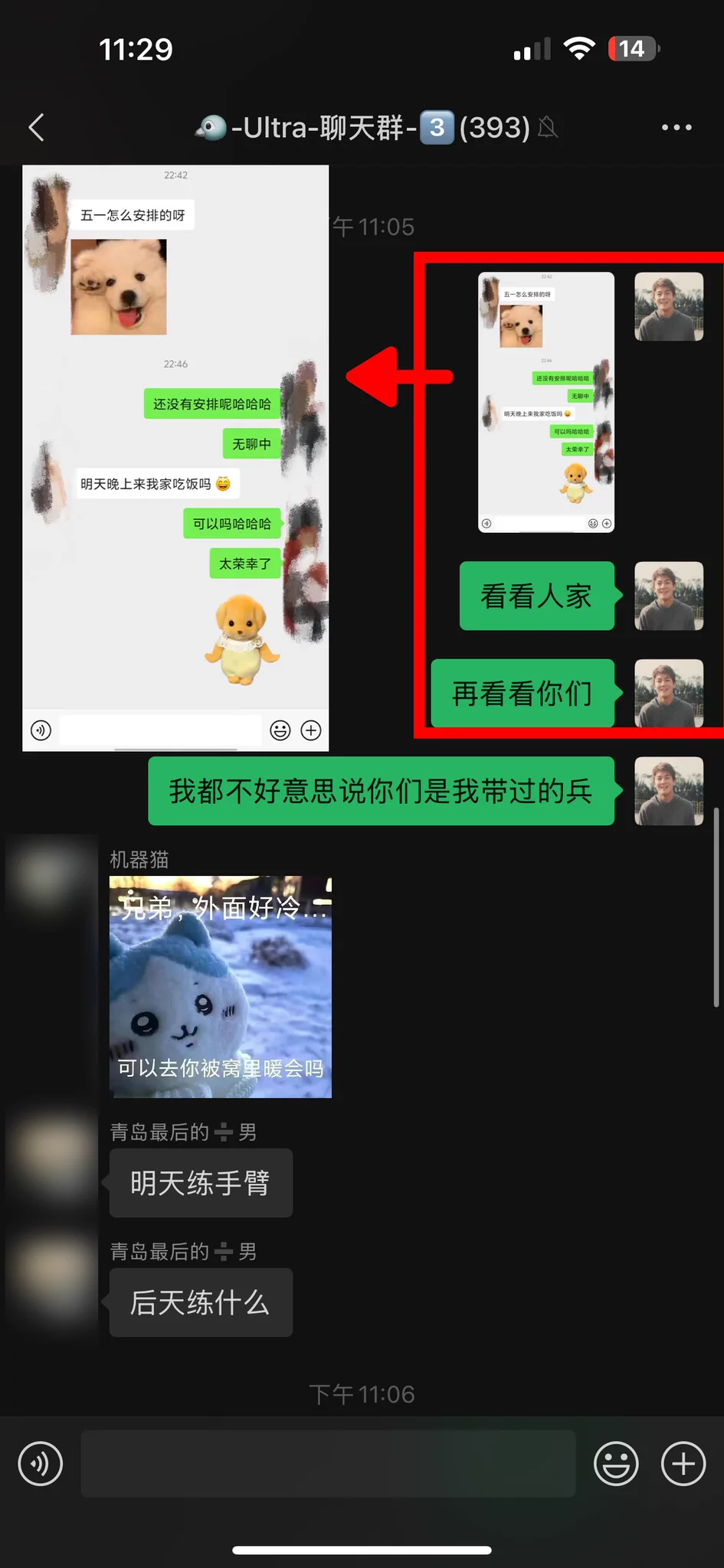This screenshot has height=1568, width=724.
Task: Focus the message text field
Action: [x=328, y=1463]
